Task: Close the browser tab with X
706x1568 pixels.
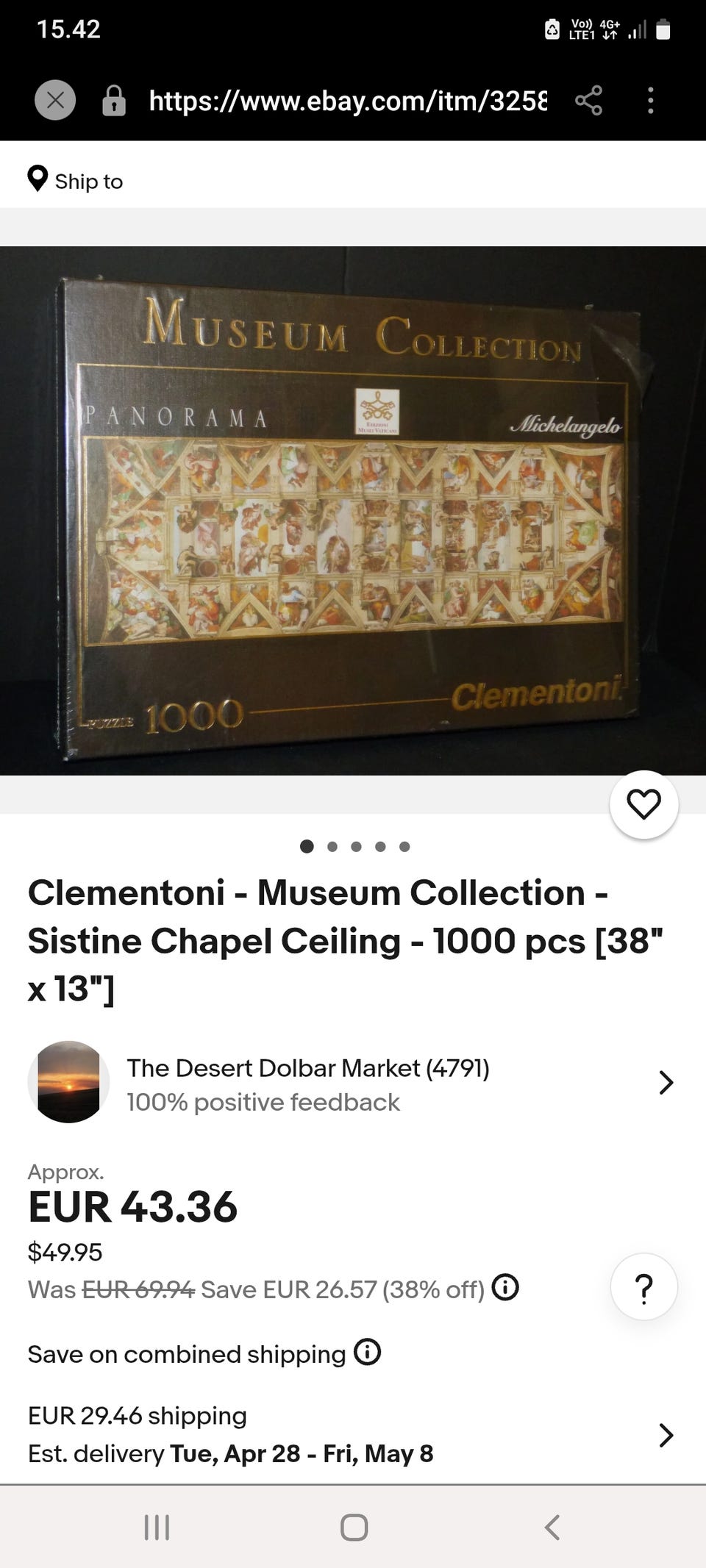Action: 55,100
